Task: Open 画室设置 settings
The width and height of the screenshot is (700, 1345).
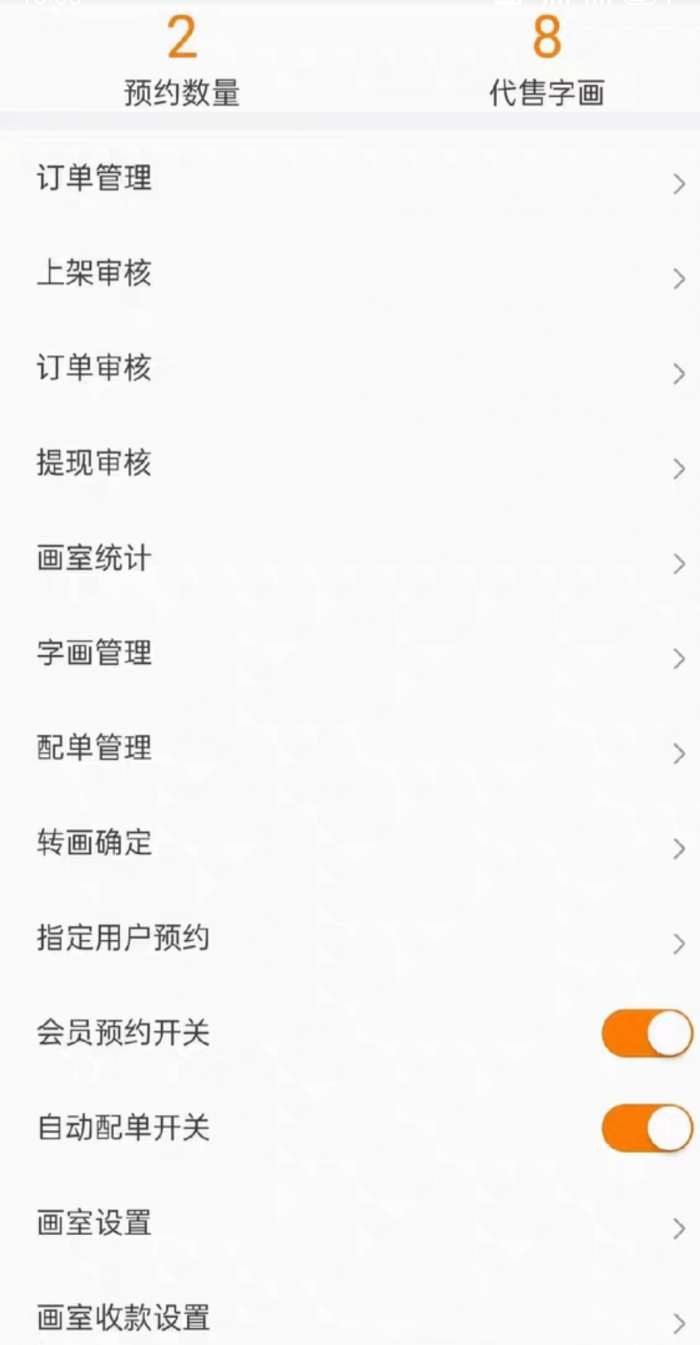Action: [350, 1224]
